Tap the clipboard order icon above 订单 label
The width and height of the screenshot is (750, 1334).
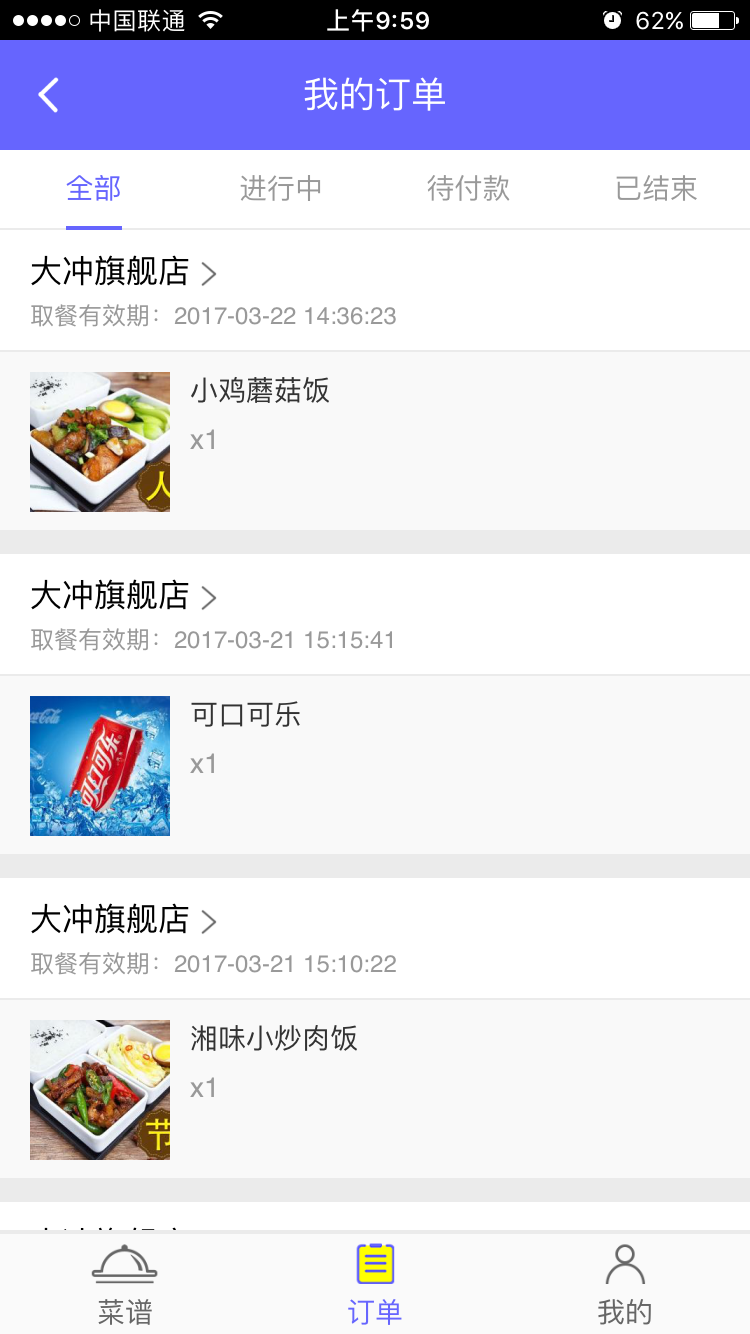pyautogui.click(x=374, y=1262)
